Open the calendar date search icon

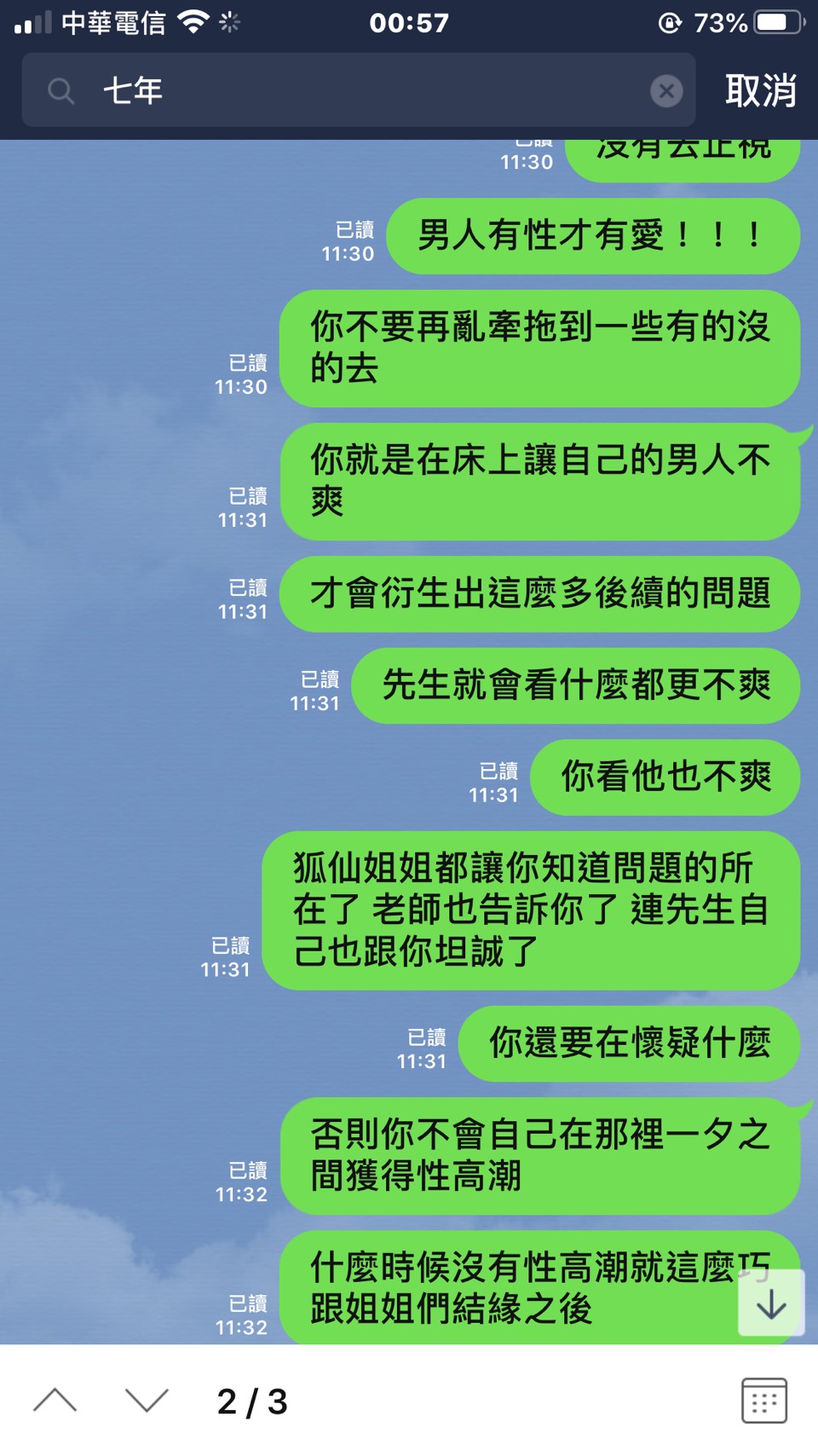click(x=763, y=1401)
